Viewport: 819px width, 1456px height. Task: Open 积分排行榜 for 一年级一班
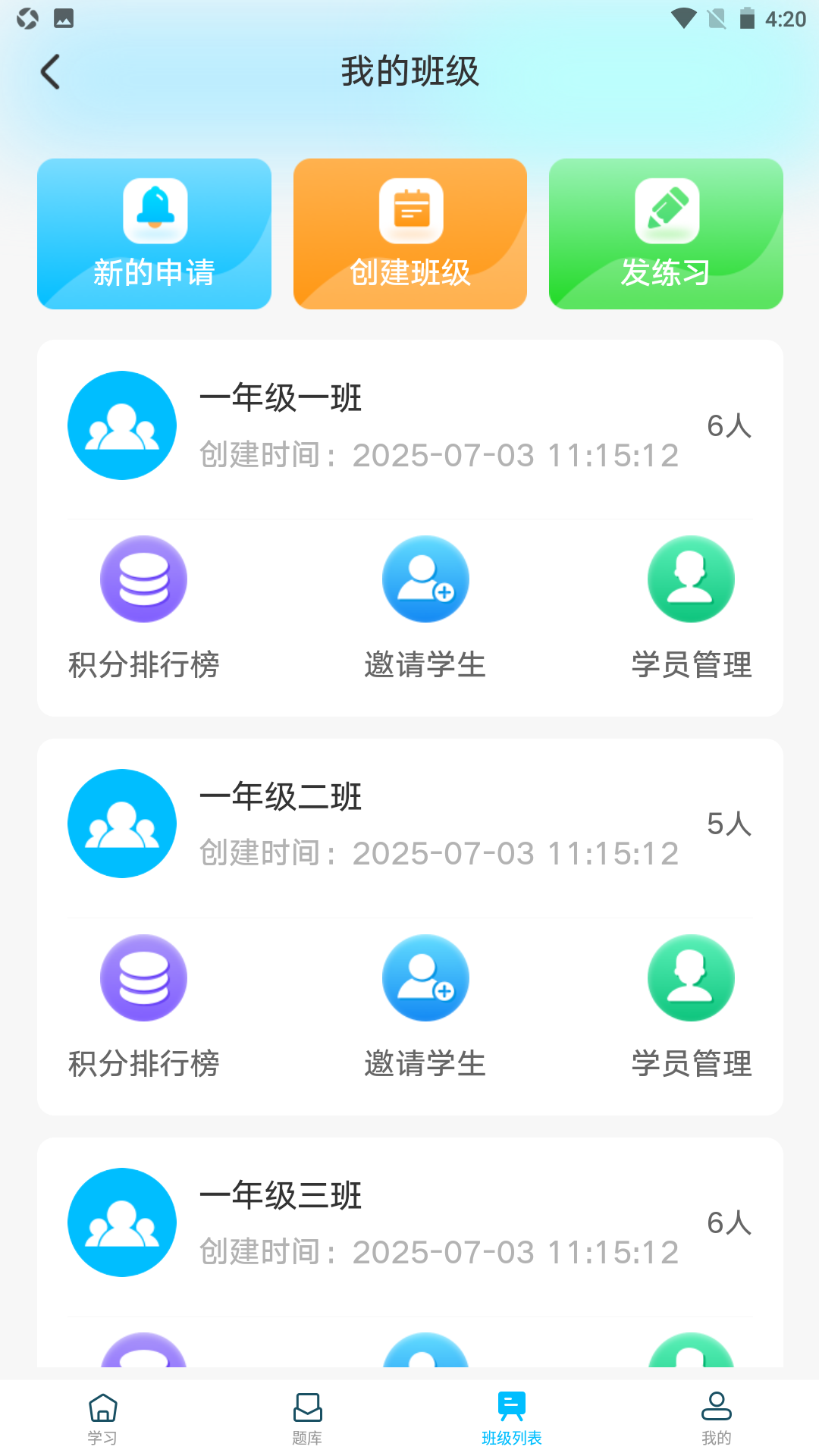coord(143,579)
